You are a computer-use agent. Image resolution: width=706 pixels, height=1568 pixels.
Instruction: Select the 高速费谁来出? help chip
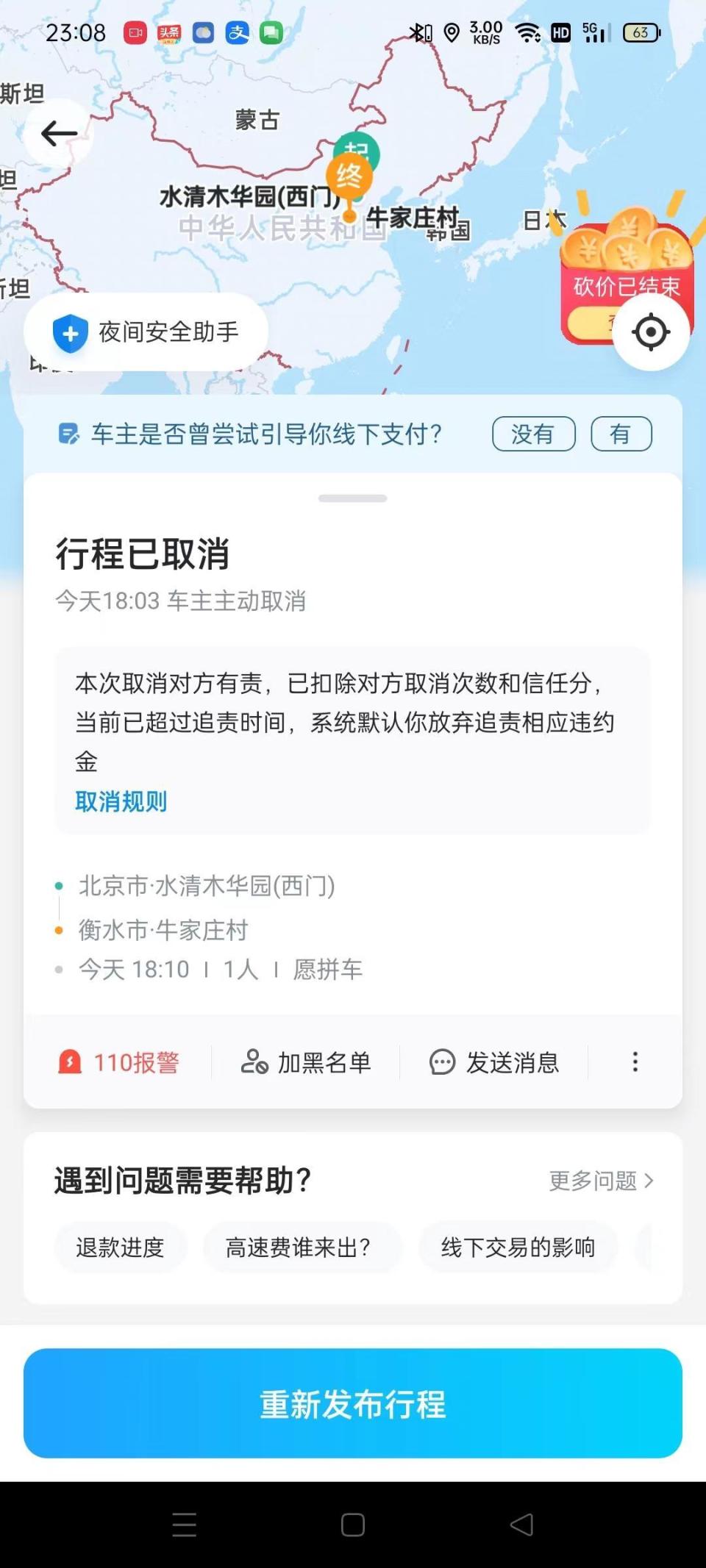[x=299, y=1247]
